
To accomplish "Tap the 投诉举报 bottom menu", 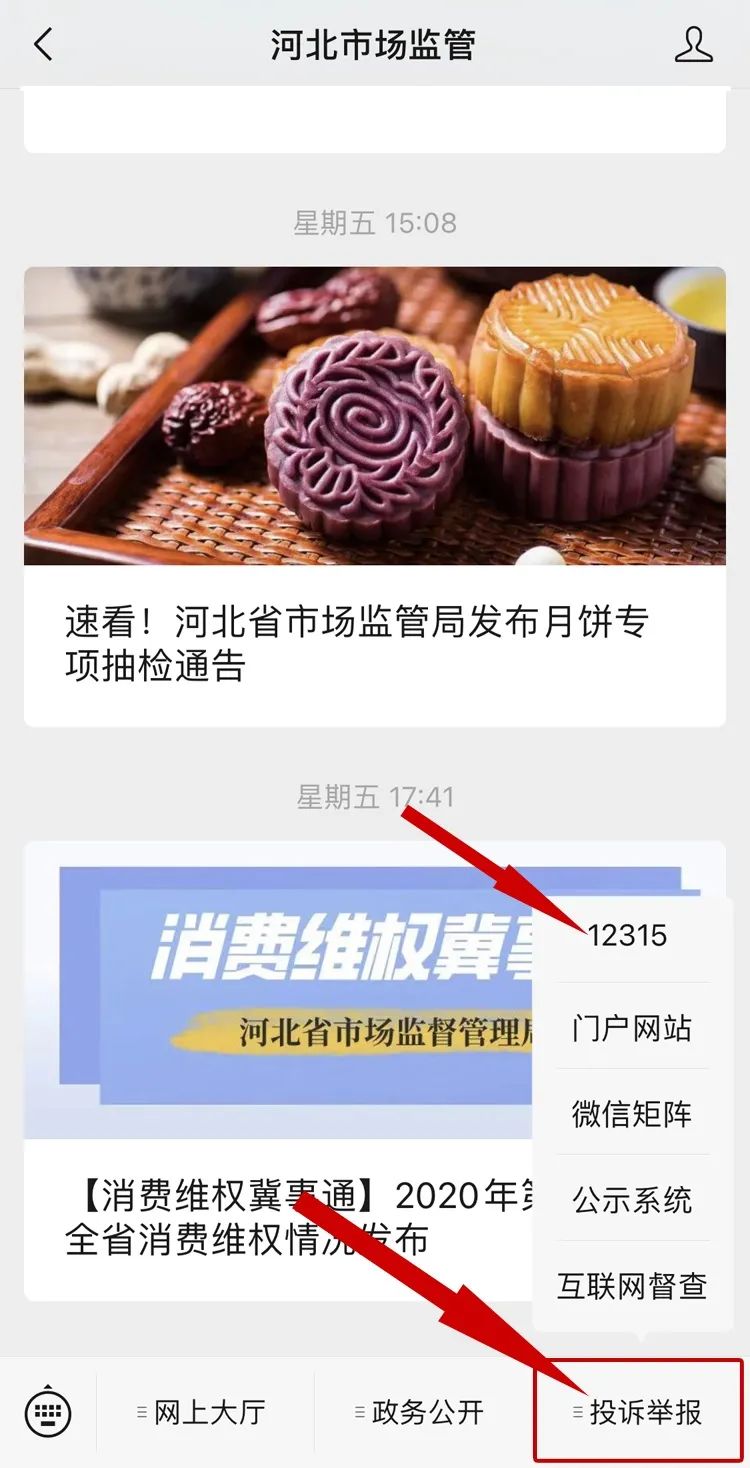I will tap(640, 1413).
